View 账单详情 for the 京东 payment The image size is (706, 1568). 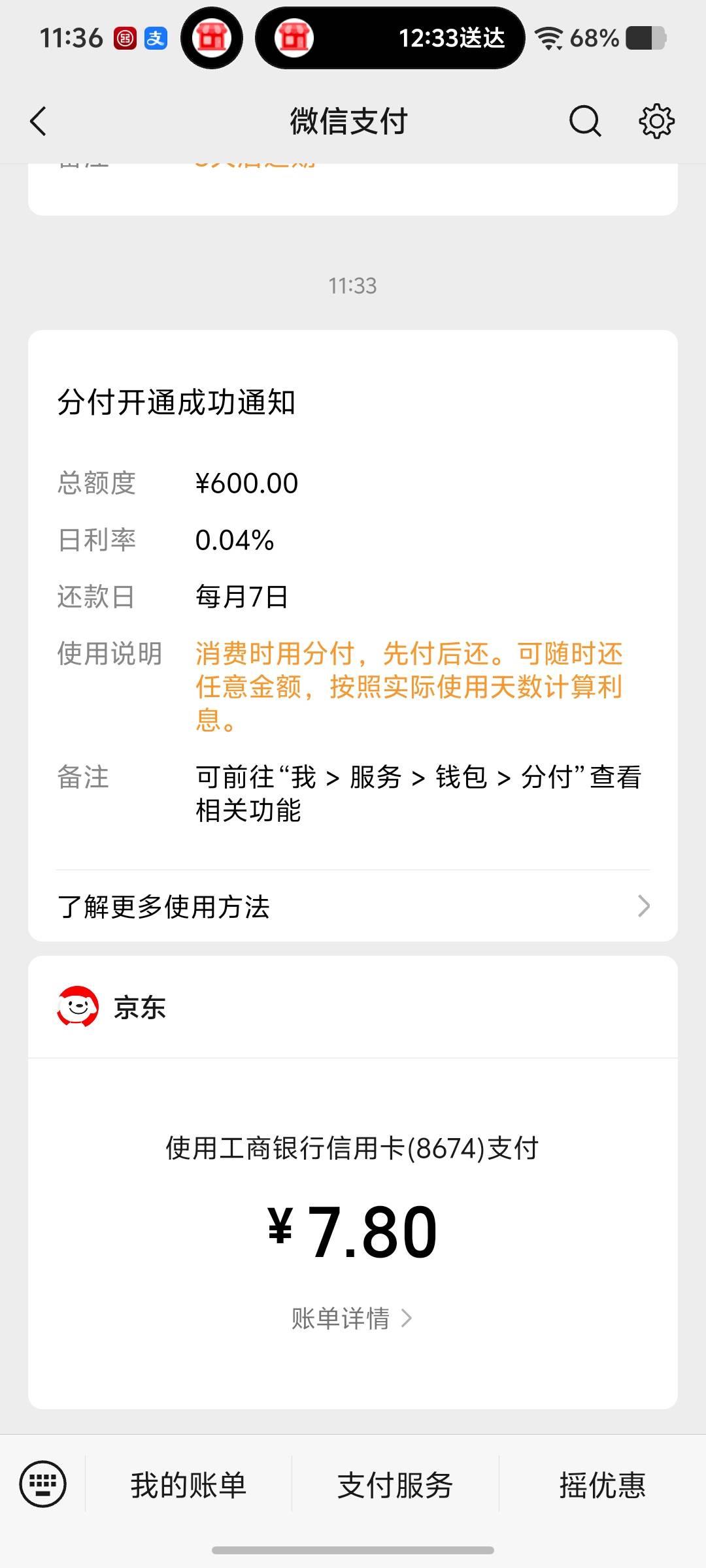[x=352, y=1318]
